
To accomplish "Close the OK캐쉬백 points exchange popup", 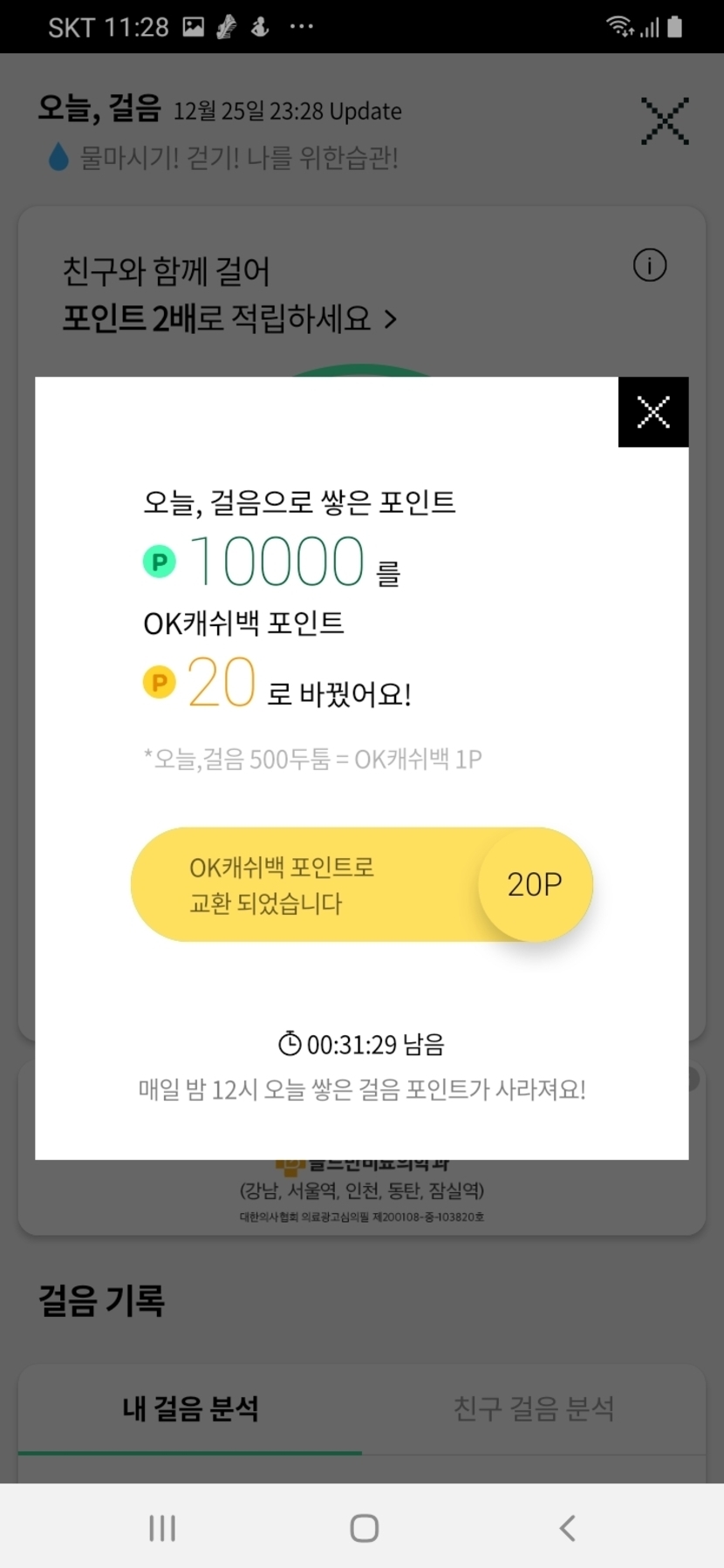I will pos(653,412).
